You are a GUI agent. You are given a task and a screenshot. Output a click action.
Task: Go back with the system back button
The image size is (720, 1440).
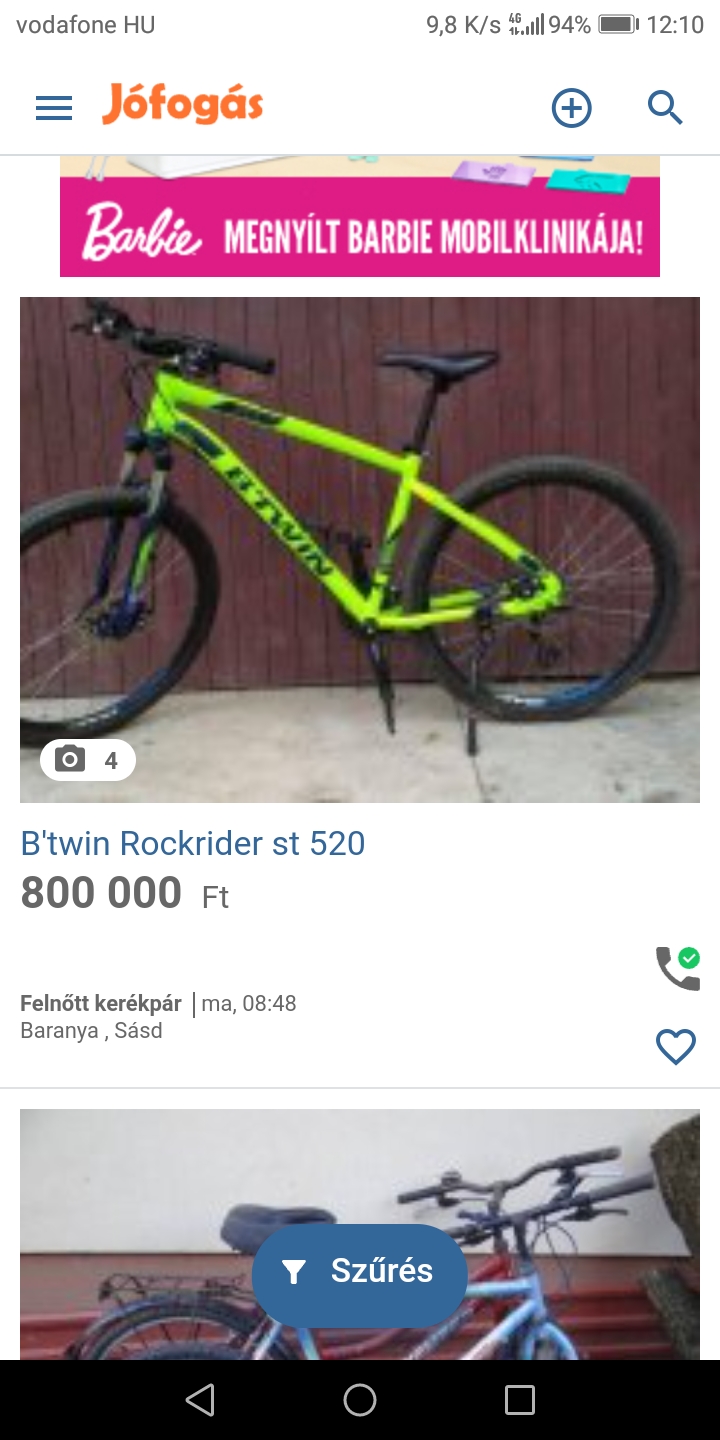[200, 1400]
